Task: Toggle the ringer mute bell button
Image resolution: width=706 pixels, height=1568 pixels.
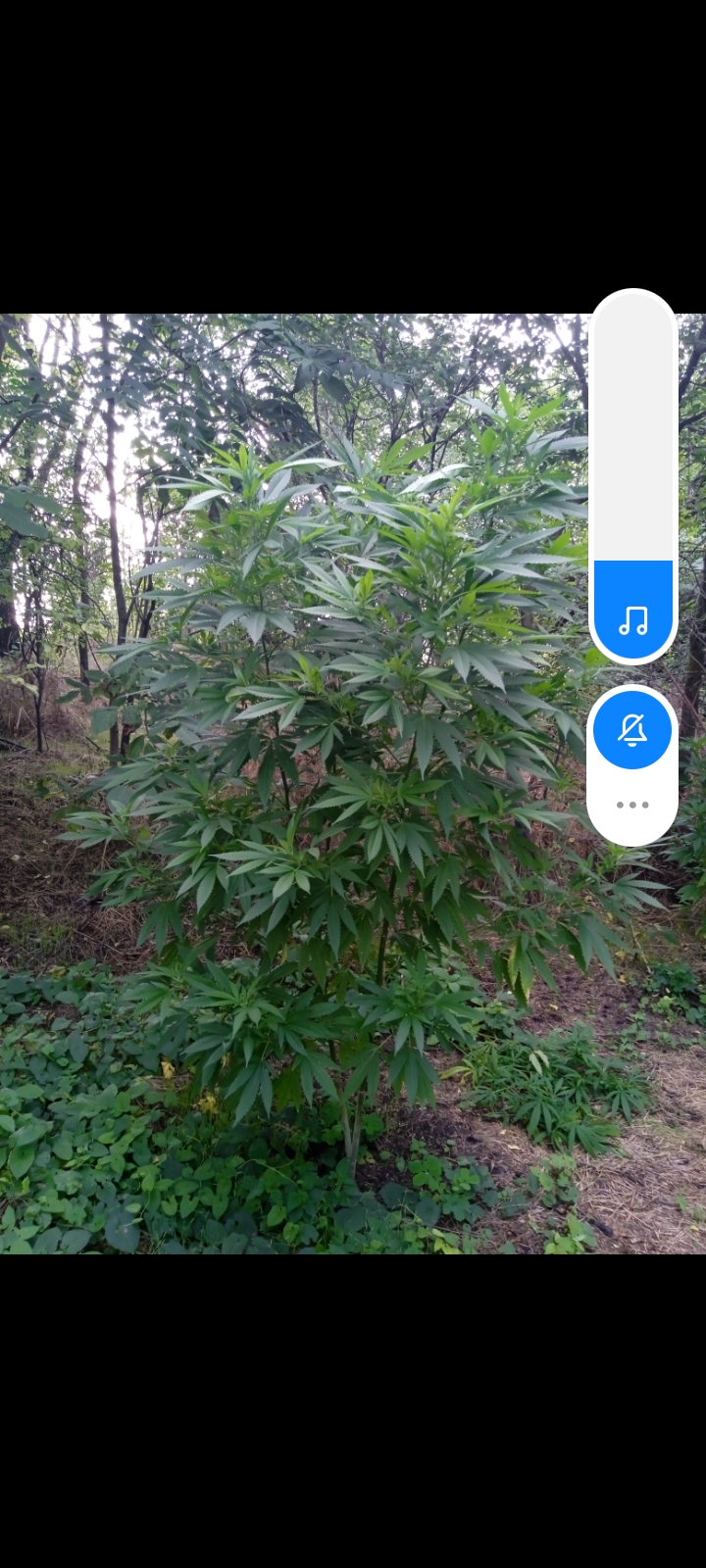Action: pyautogui.click(x=632, y=730)
